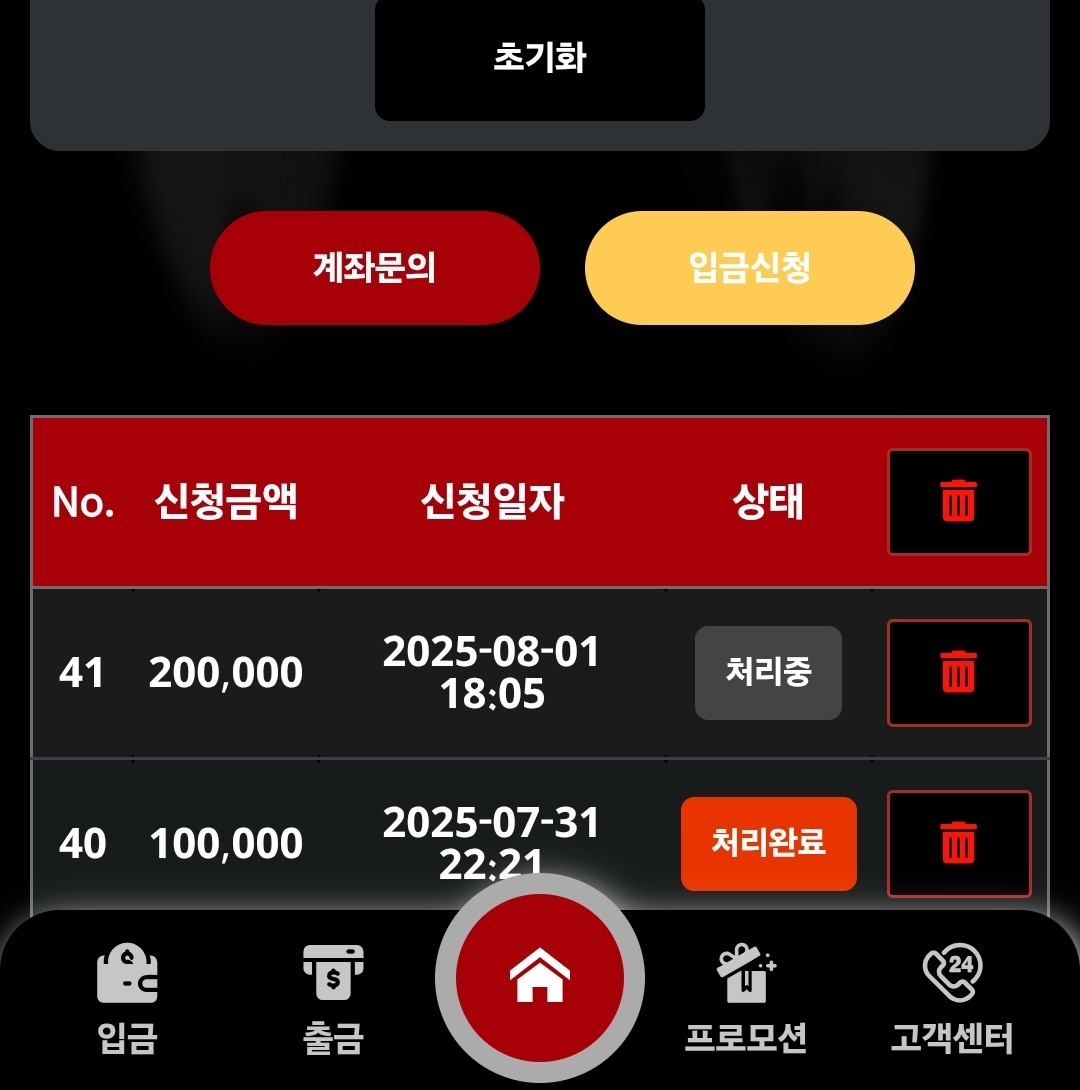This screenshot has height=1090, width=1080.
Task: Tap the 초기화 reset button
Action: click(x=540, y=58)
